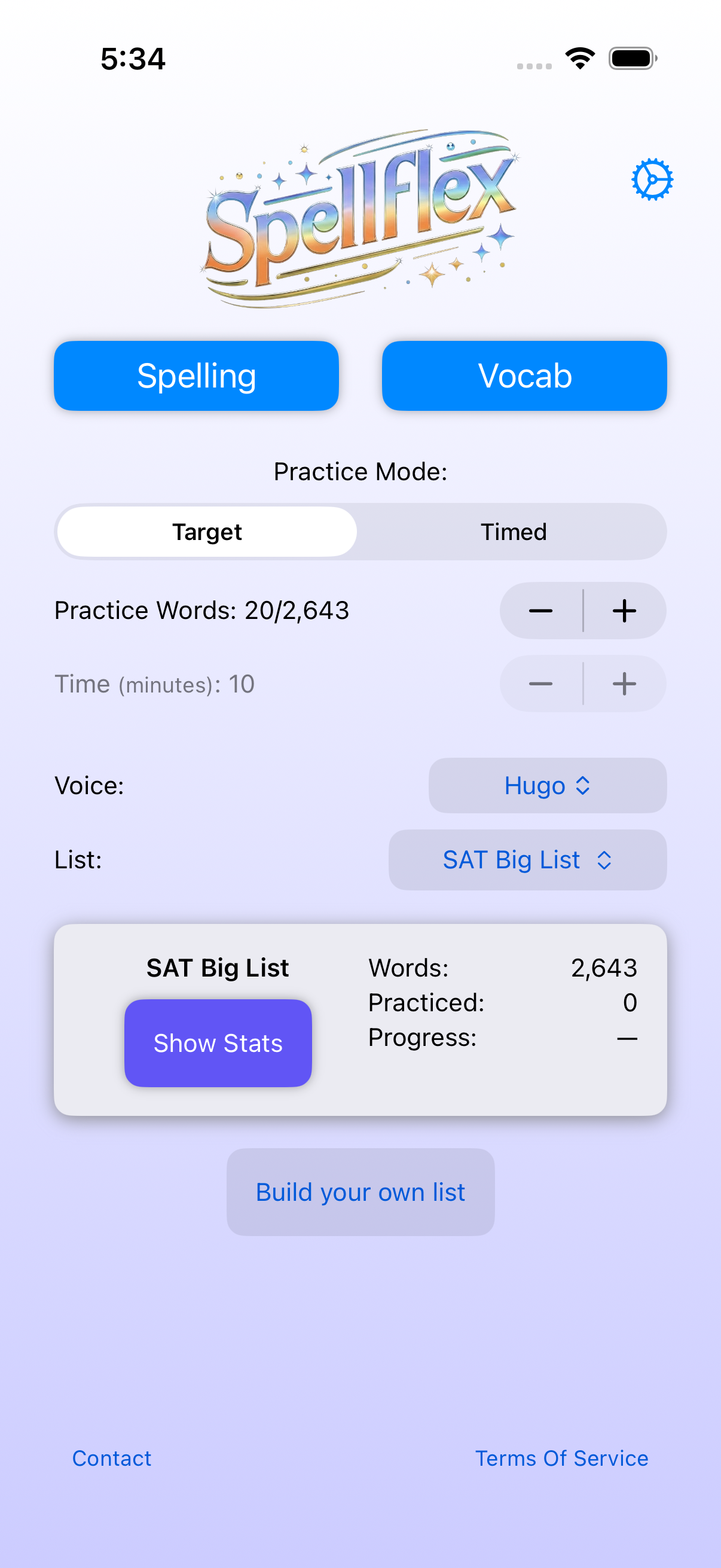Decrease Practice Words with minus button

540,611
